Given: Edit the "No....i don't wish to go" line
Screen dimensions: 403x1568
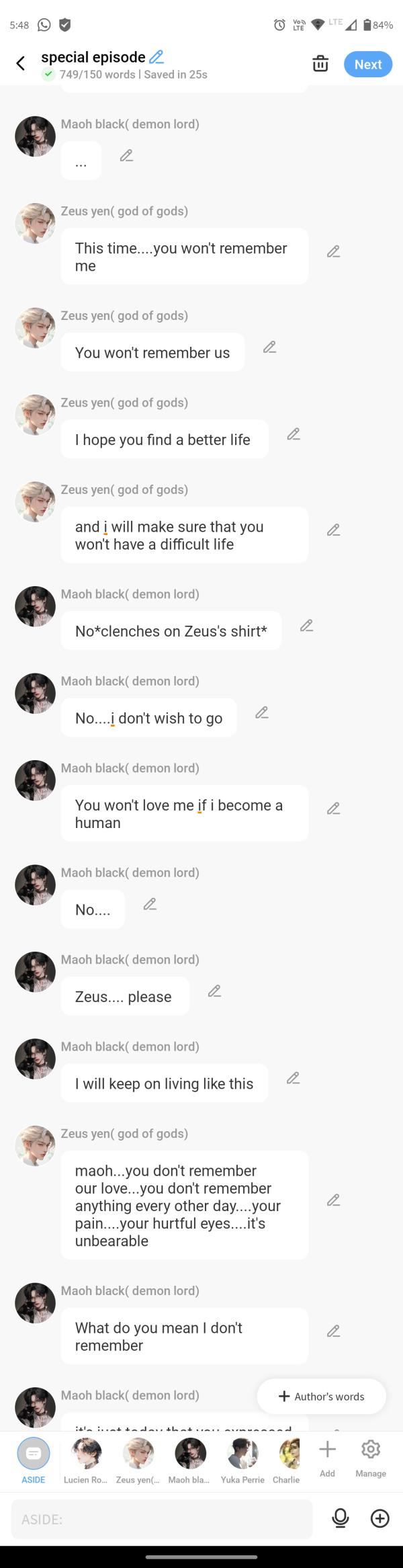Looking at the screenshot, I should point(262,712).
